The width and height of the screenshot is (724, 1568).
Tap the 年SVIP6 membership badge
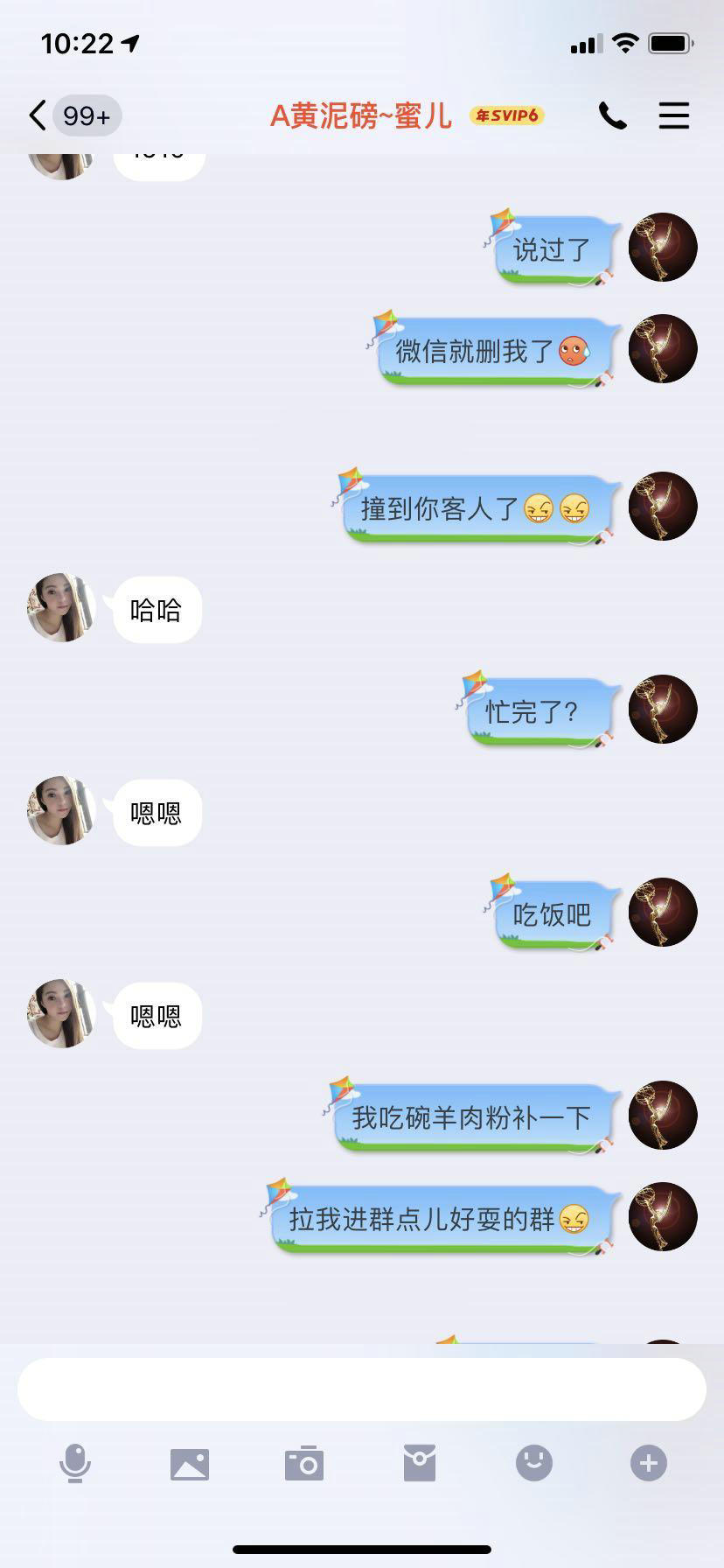pos(508,115)
